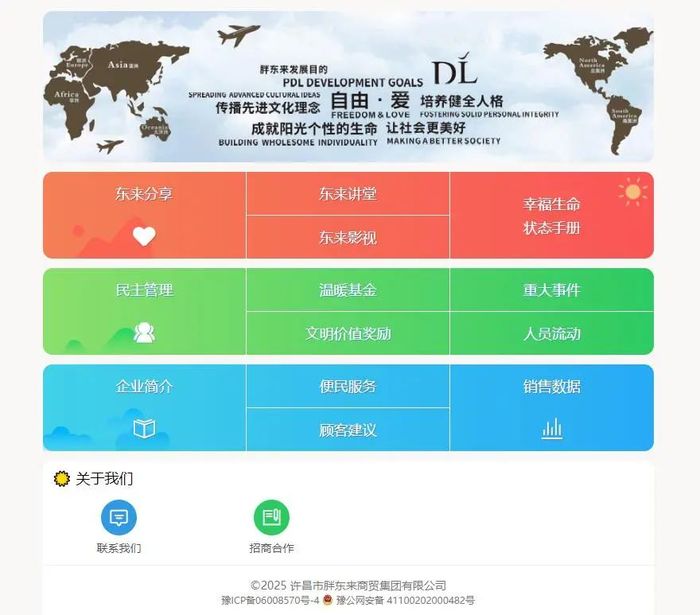Open 文明价值奖励

pos(347,333)
